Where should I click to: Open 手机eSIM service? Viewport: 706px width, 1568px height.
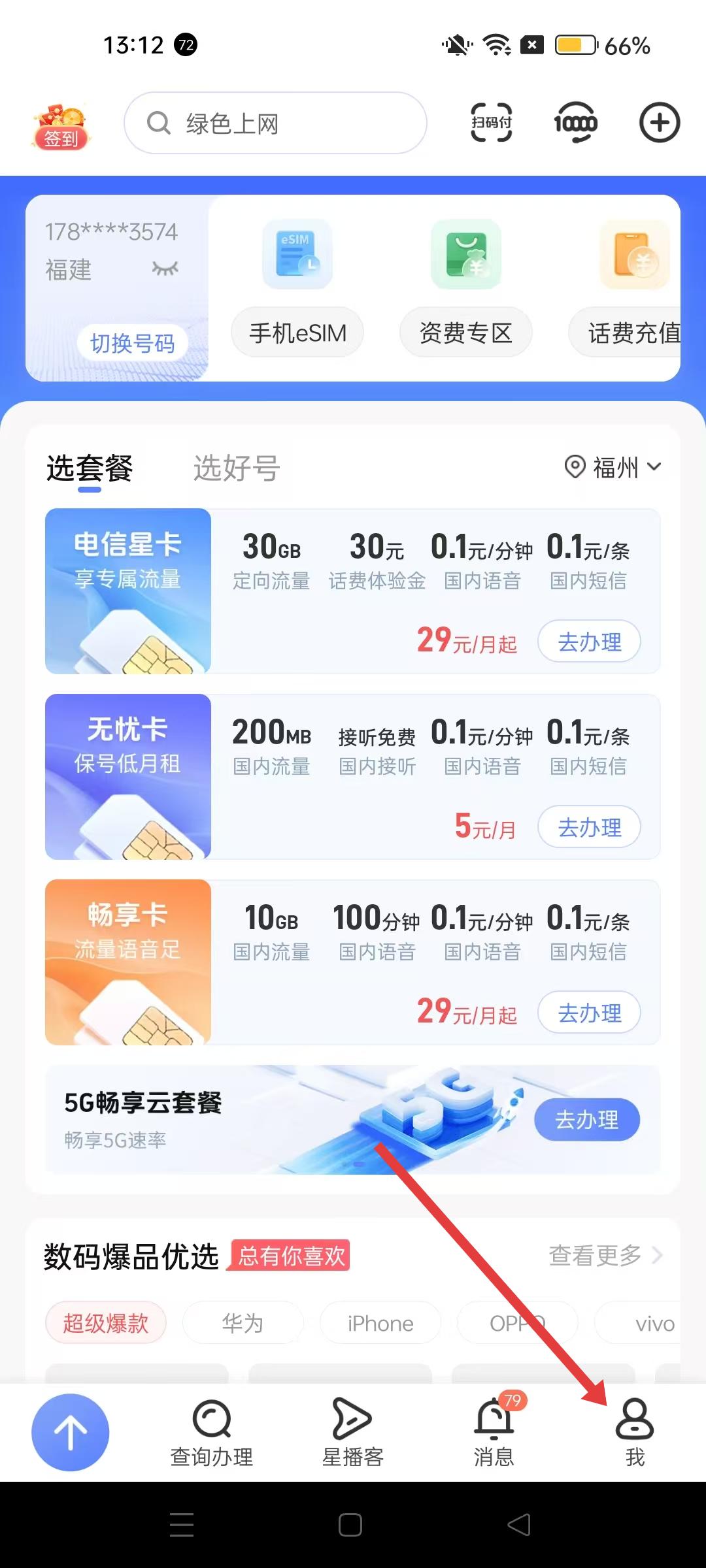click(297, 333)
